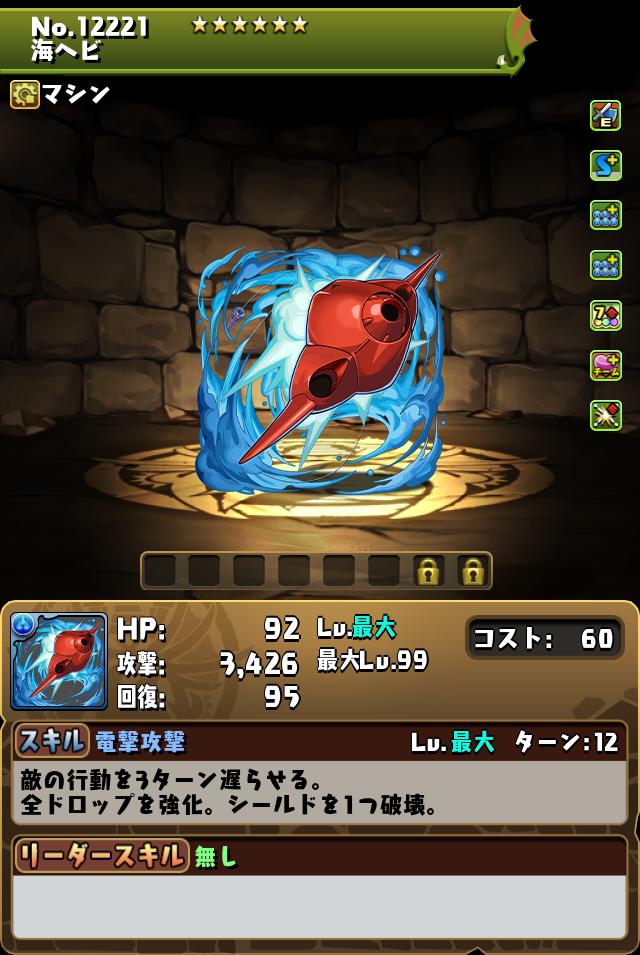This screenshot has width=640, height=955.
Task: Tap the マシン type gear icon
Action: click(x=24, y=94)
